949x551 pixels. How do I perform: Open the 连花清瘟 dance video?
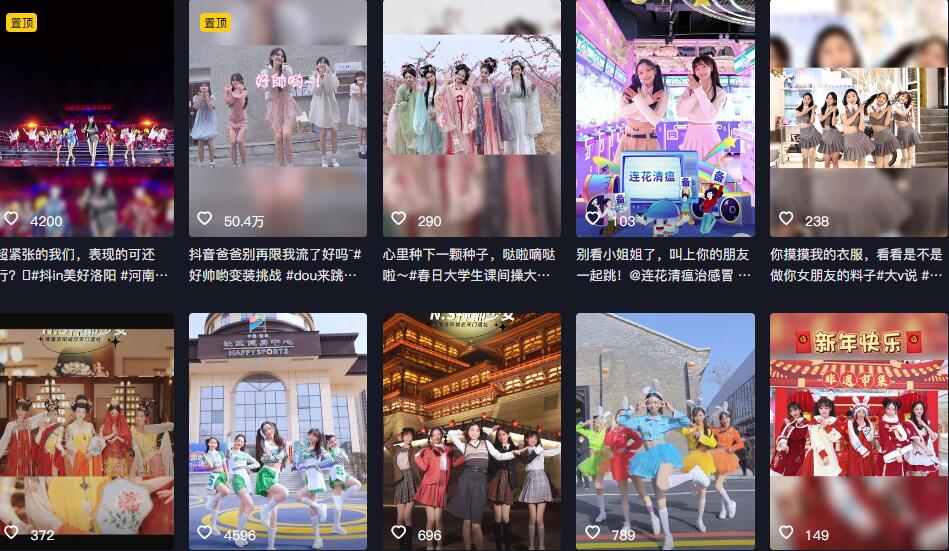tap(665, 118)
